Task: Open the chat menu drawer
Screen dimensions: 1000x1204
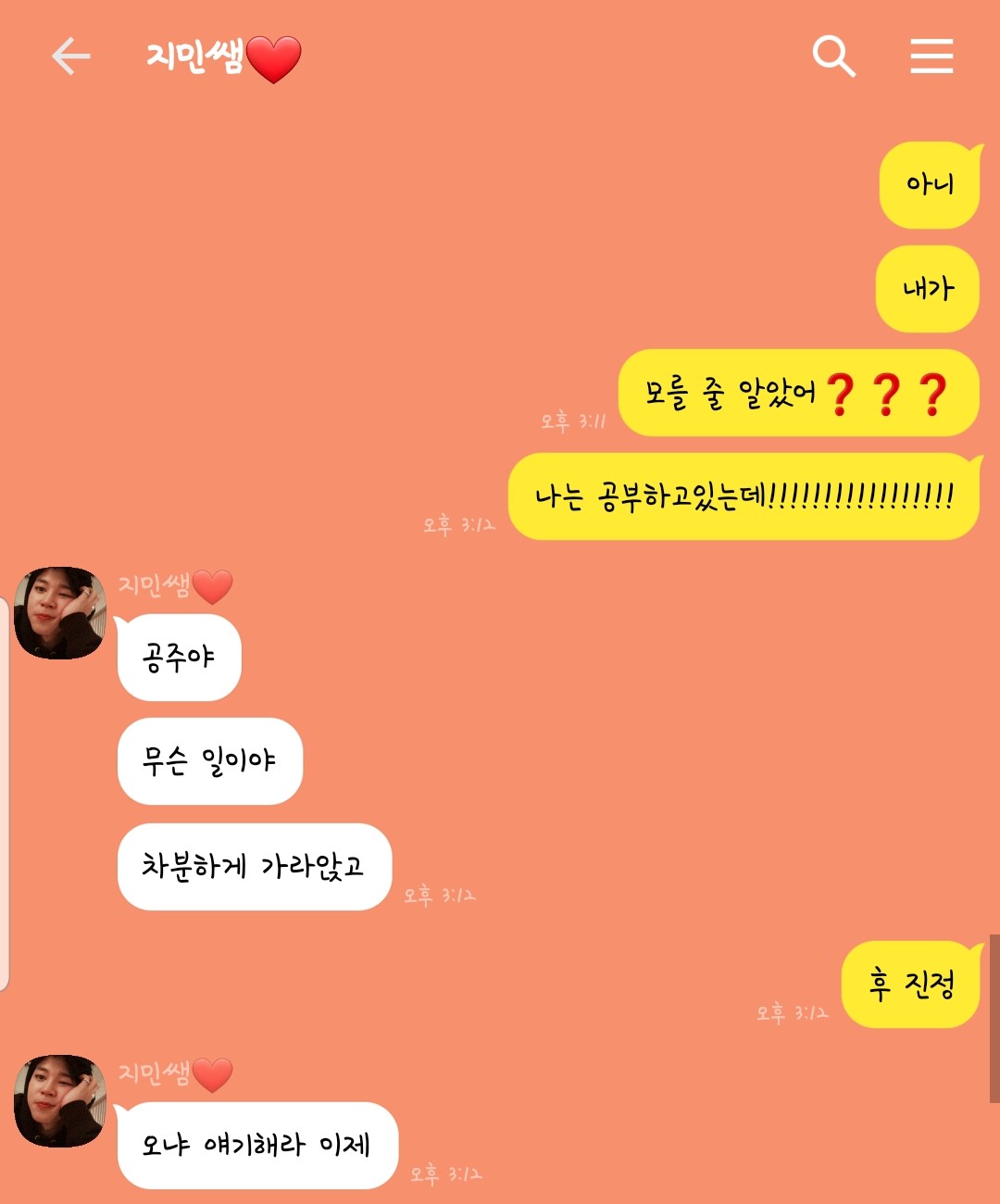Action: tap(931, 56)
